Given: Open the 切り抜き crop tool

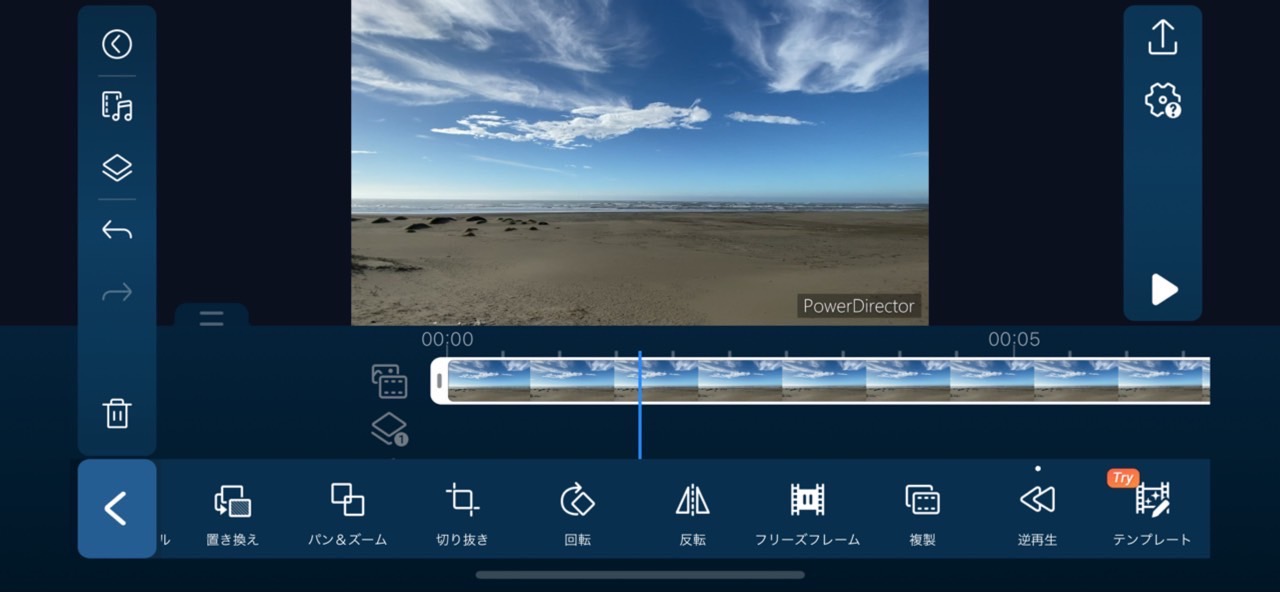Looking at the screenshot, I should [x=462, y=512].
